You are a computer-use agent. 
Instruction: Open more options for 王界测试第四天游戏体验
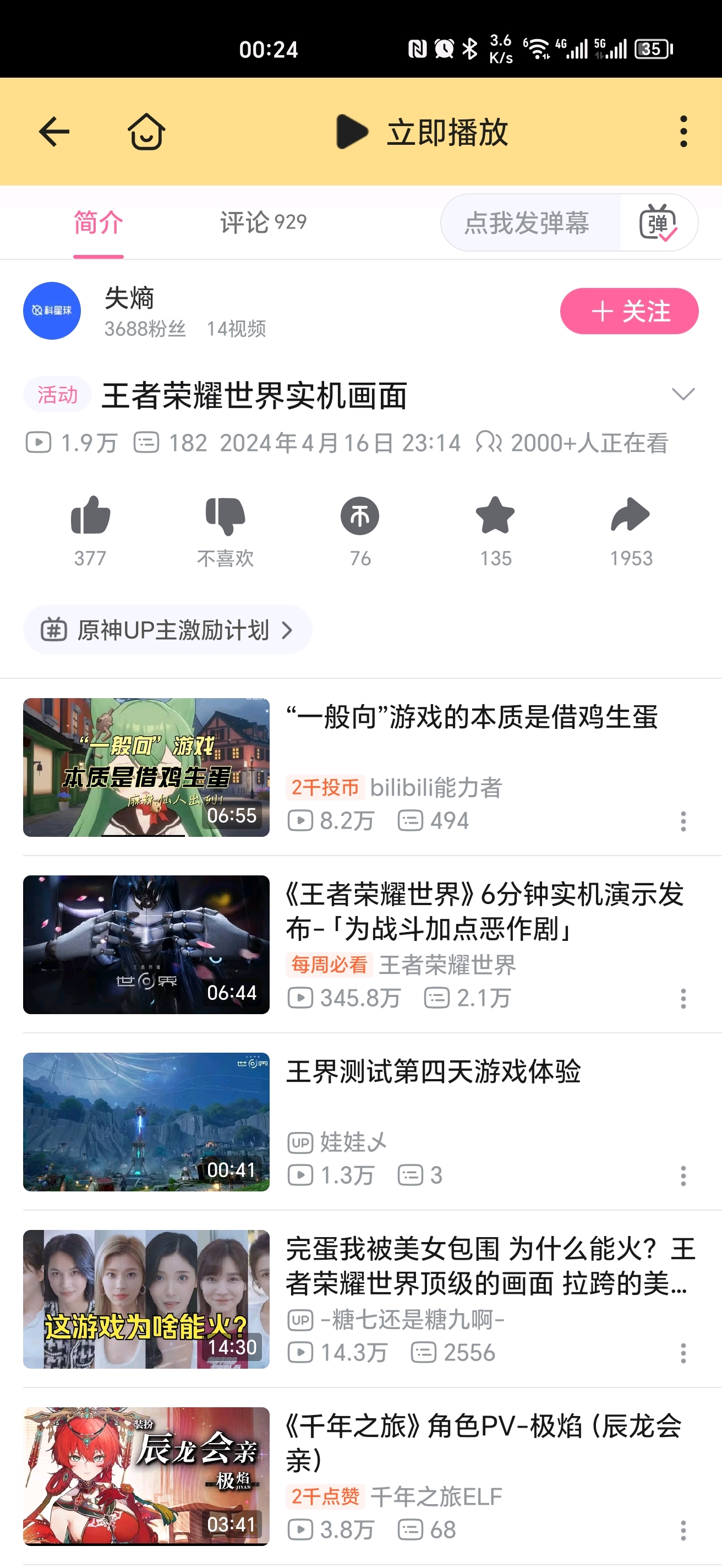coord(683,1175)
